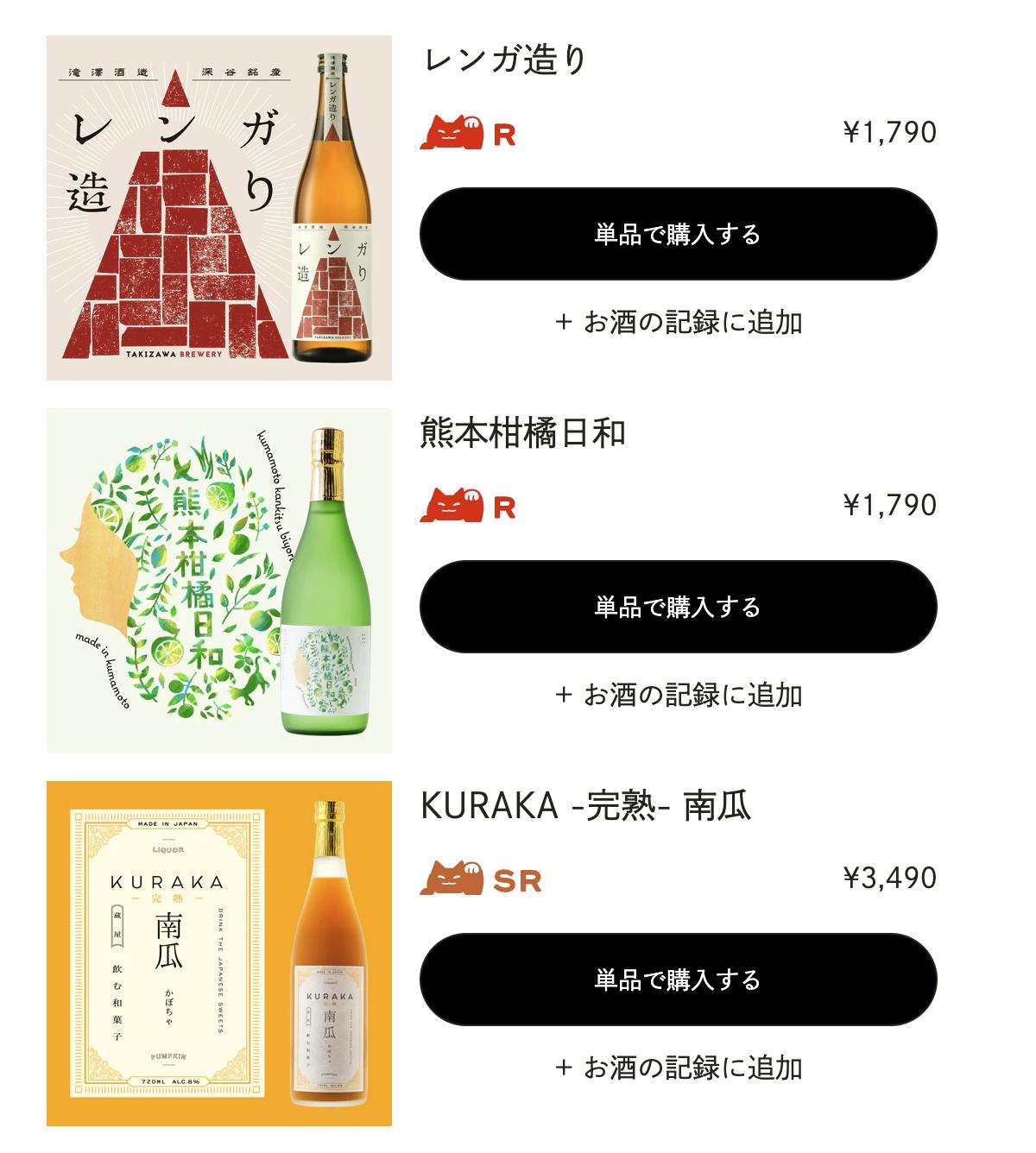This screenshot has width=1036, height=1153.
Task: Add KURAKA -完熟- 南瓜 to sake record
Action: coord(679,1068)
